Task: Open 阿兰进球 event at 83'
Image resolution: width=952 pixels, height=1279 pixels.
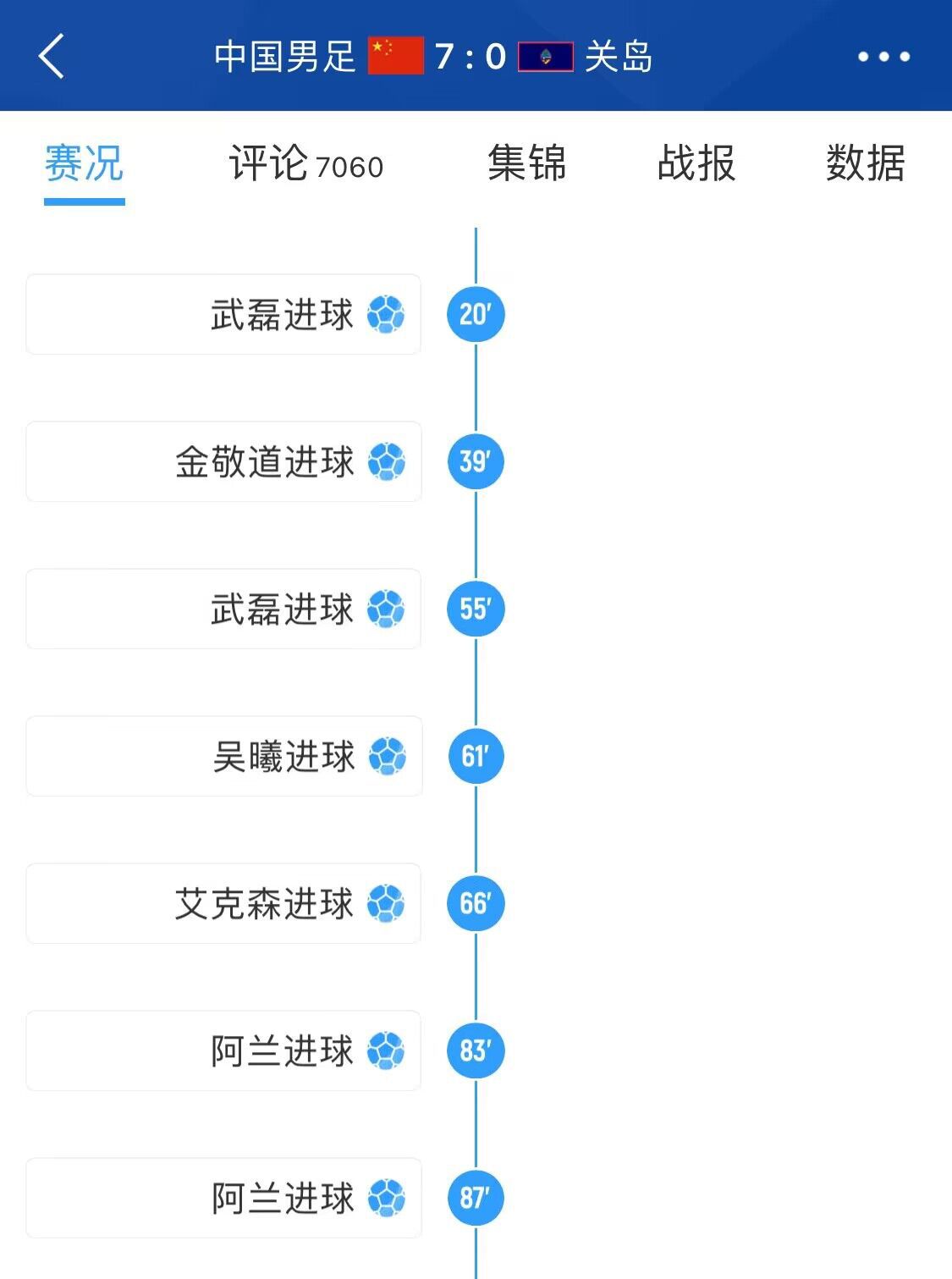Action: (x=223, y=1050)
